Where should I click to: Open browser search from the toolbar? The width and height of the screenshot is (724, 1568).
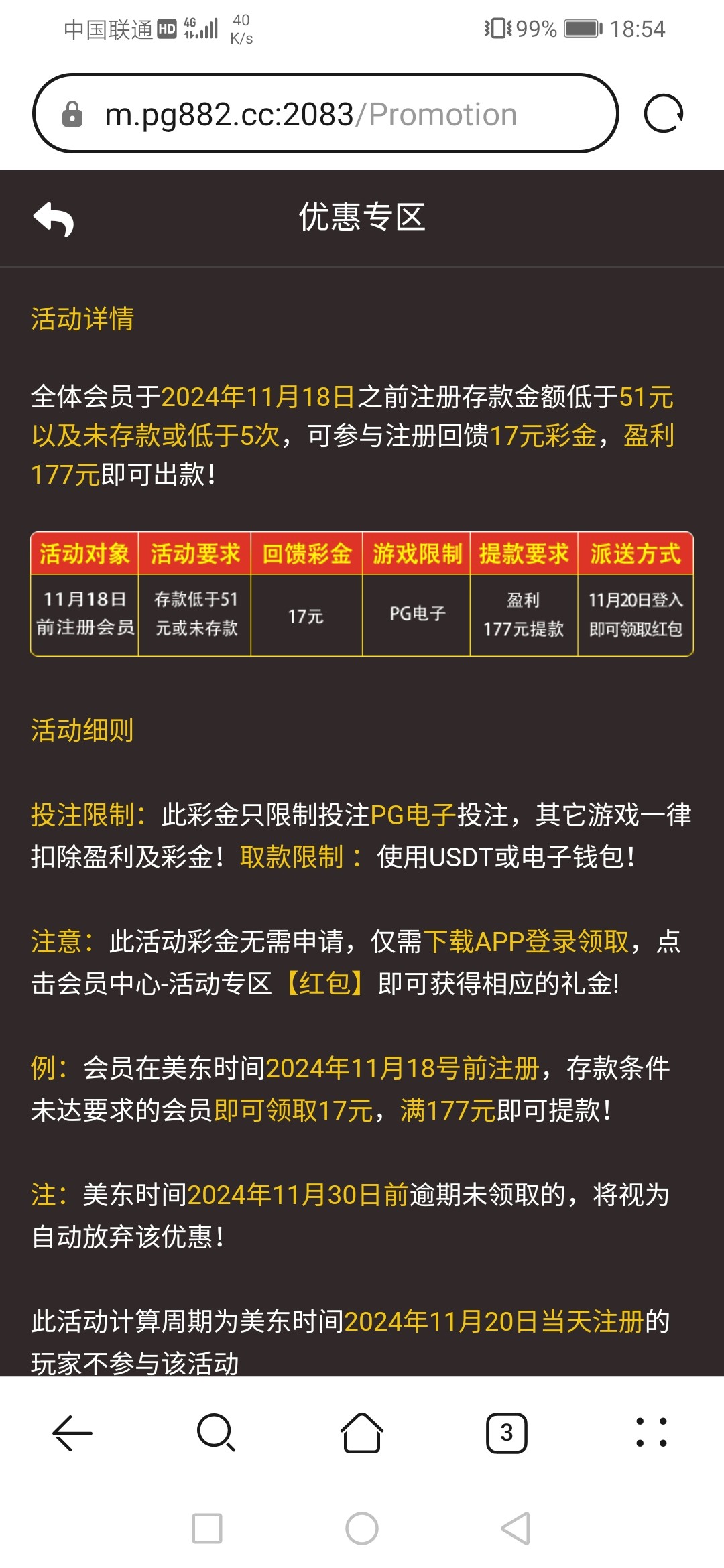pos(216,1433)
